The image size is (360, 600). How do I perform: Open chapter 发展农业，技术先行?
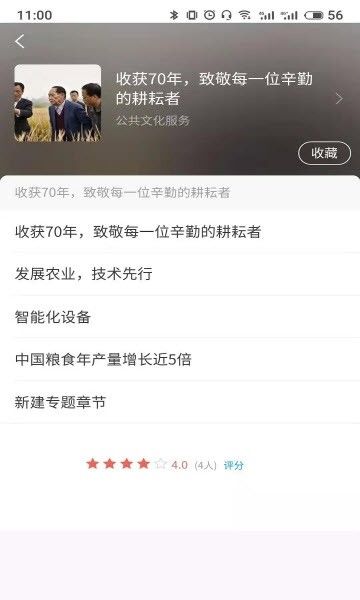180,274
